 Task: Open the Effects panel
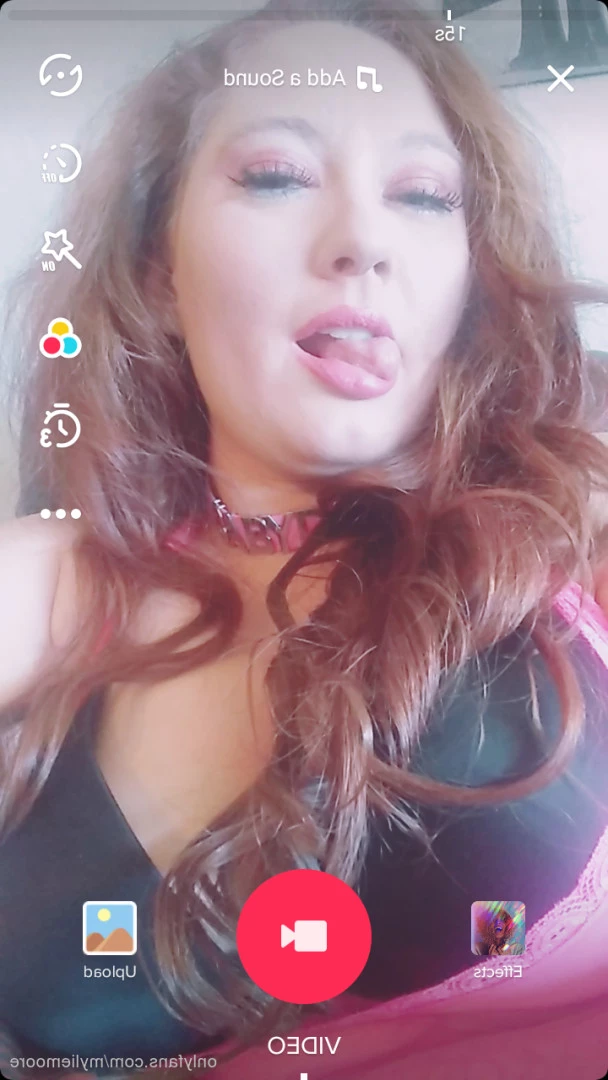point(498,940)
